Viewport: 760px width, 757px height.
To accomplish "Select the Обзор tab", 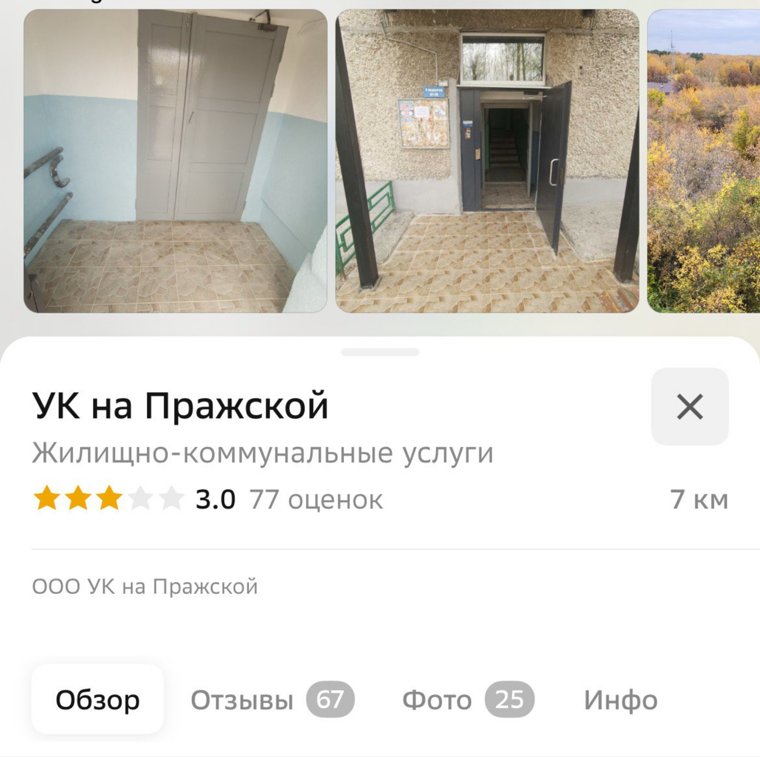I will click(x=97, y=700).
